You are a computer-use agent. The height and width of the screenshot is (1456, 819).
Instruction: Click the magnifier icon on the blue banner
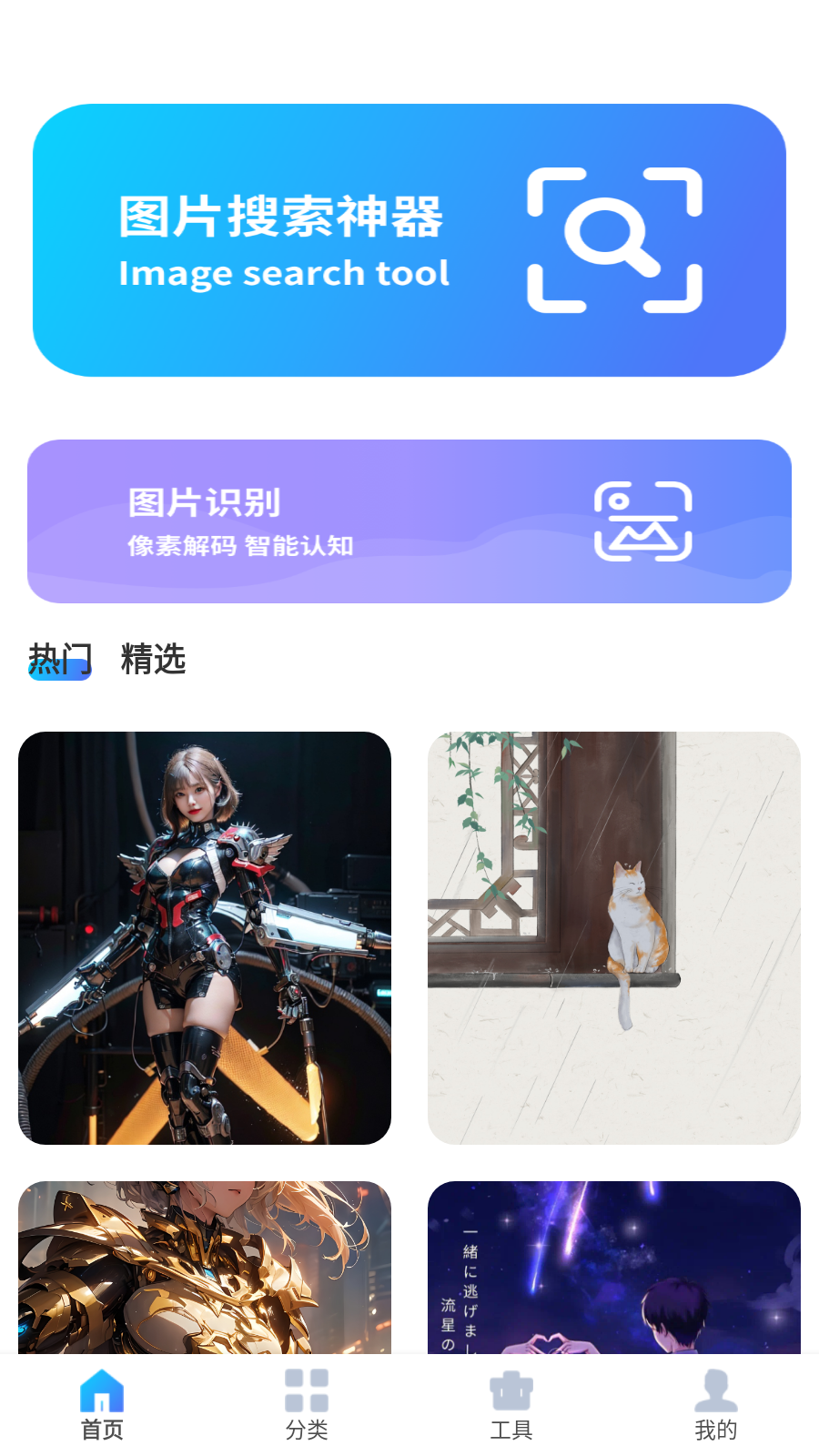point(614,237)
